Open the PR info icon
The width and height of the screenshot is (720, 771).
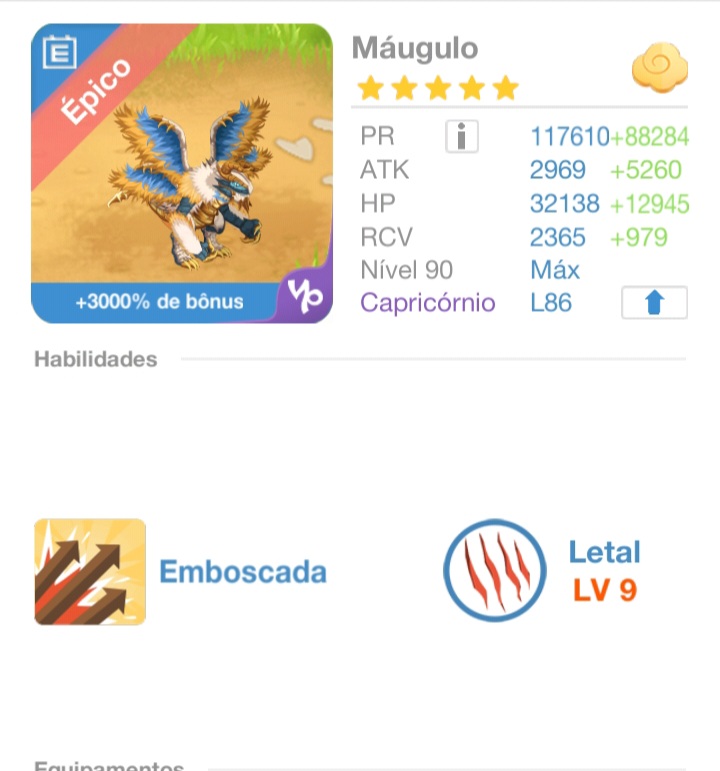click(461, 137)
